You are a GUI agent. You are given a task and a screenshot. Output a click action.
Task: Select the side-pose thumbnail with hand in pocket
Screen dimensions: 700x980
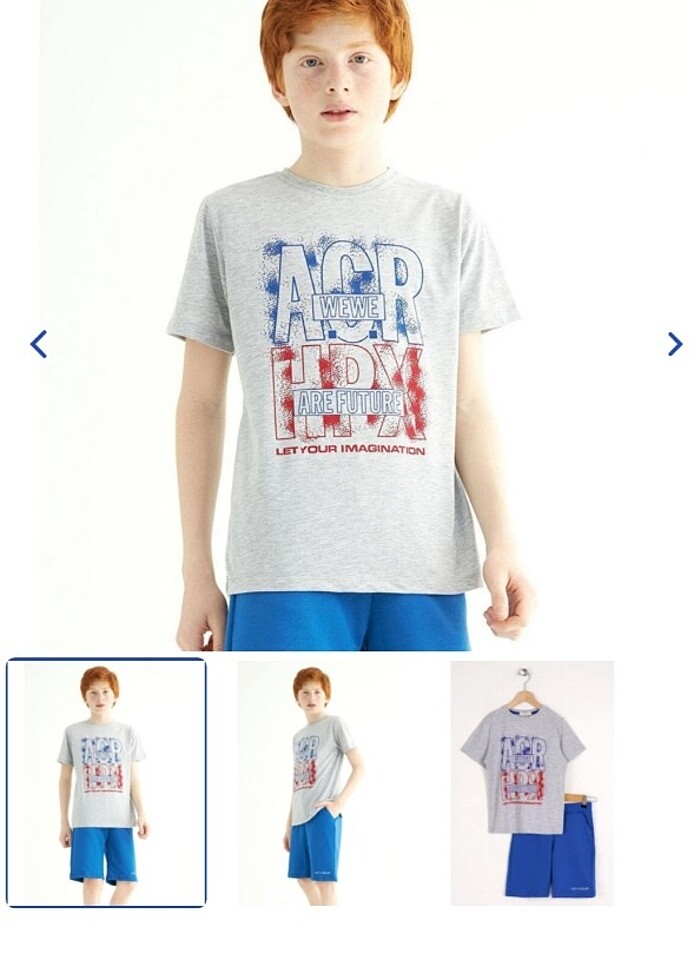pyautogui.click(x=318, y=782)
